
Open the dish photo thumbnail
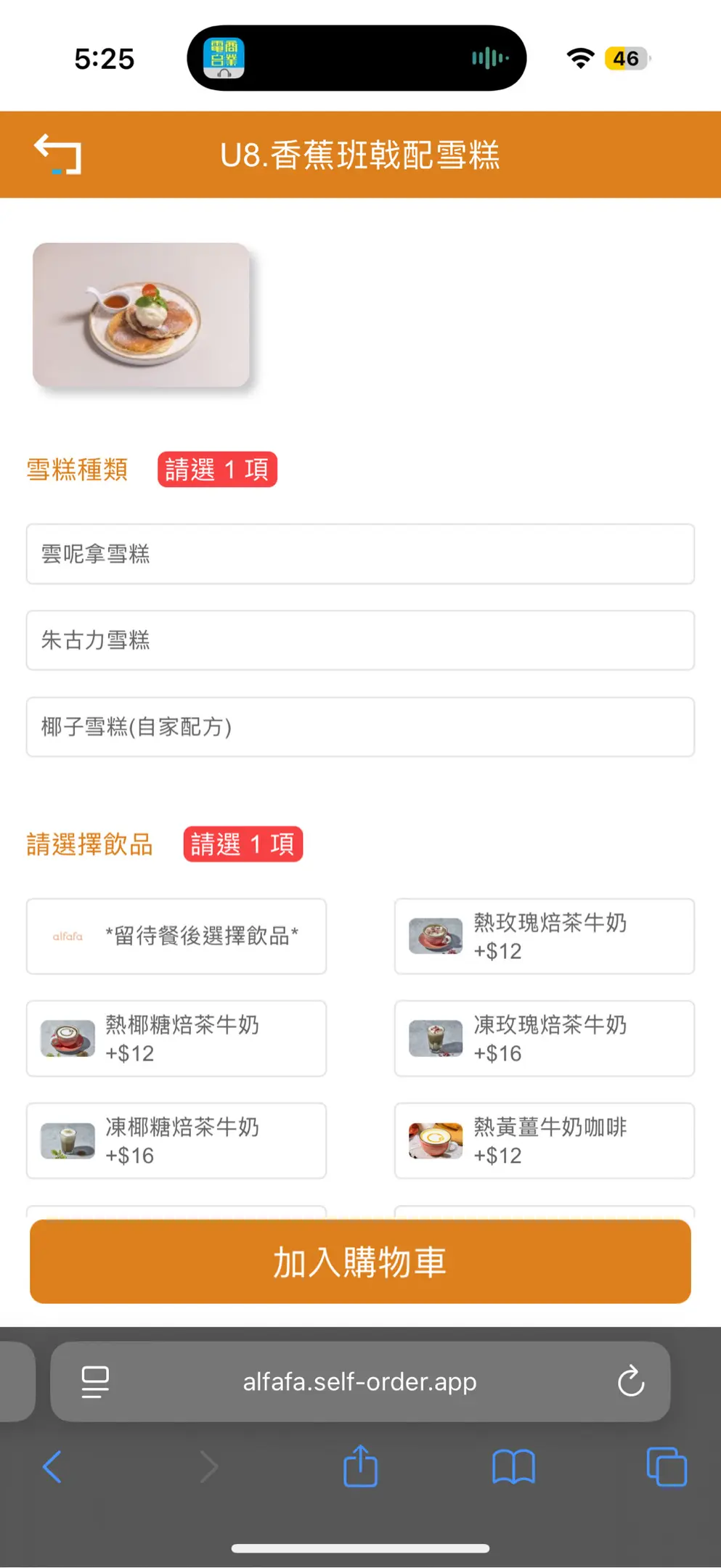click(141, 314)
